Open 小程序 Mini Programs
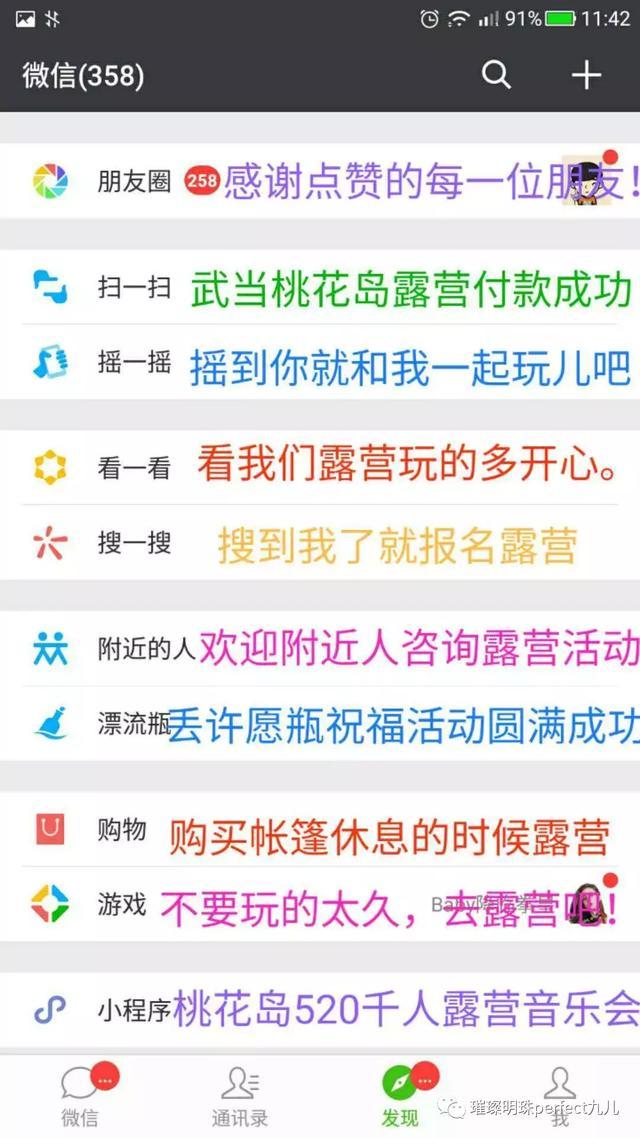 coord(134,1010)
